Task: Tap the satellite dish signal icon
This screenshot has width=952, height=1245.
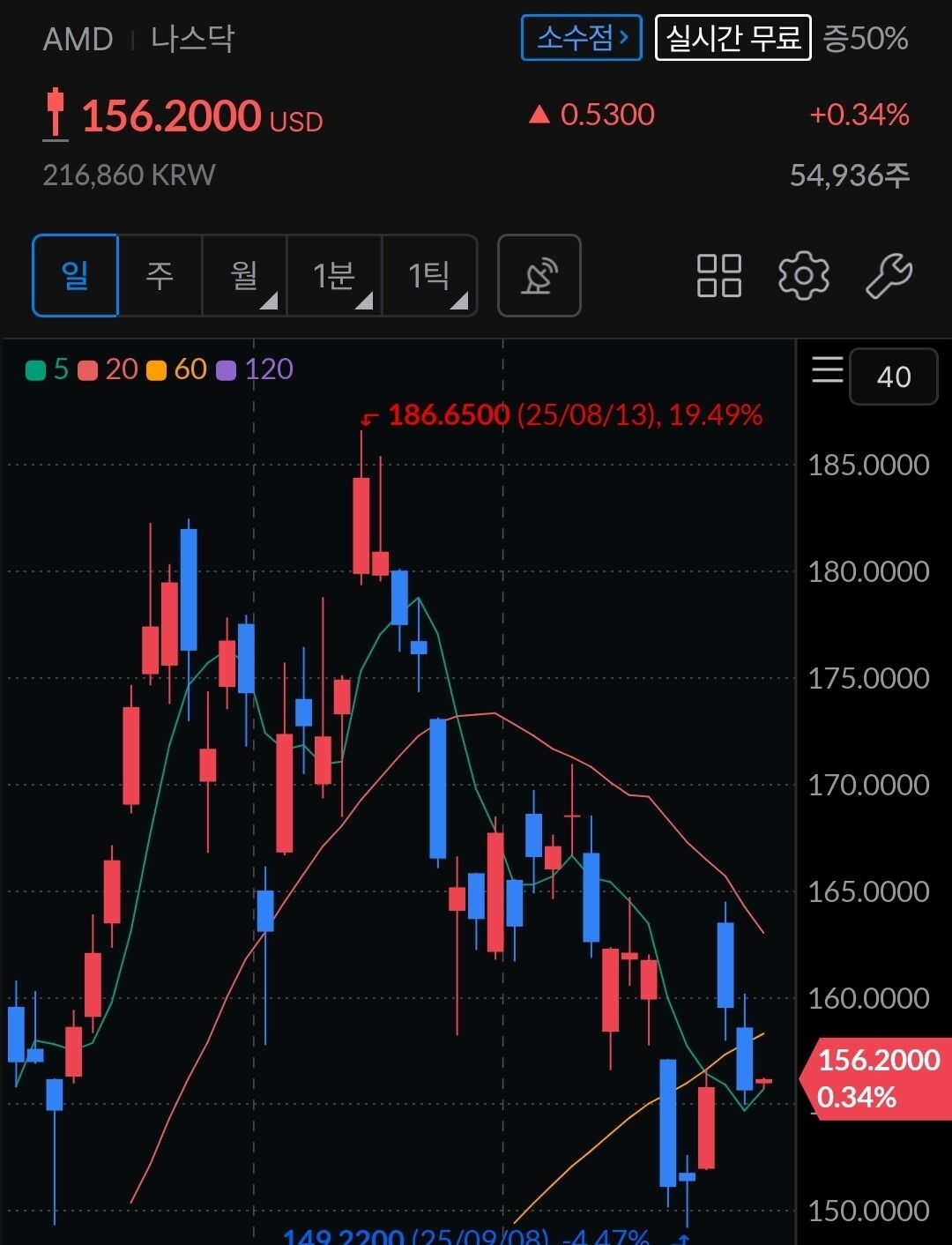Action: click(x=539, y=275)
